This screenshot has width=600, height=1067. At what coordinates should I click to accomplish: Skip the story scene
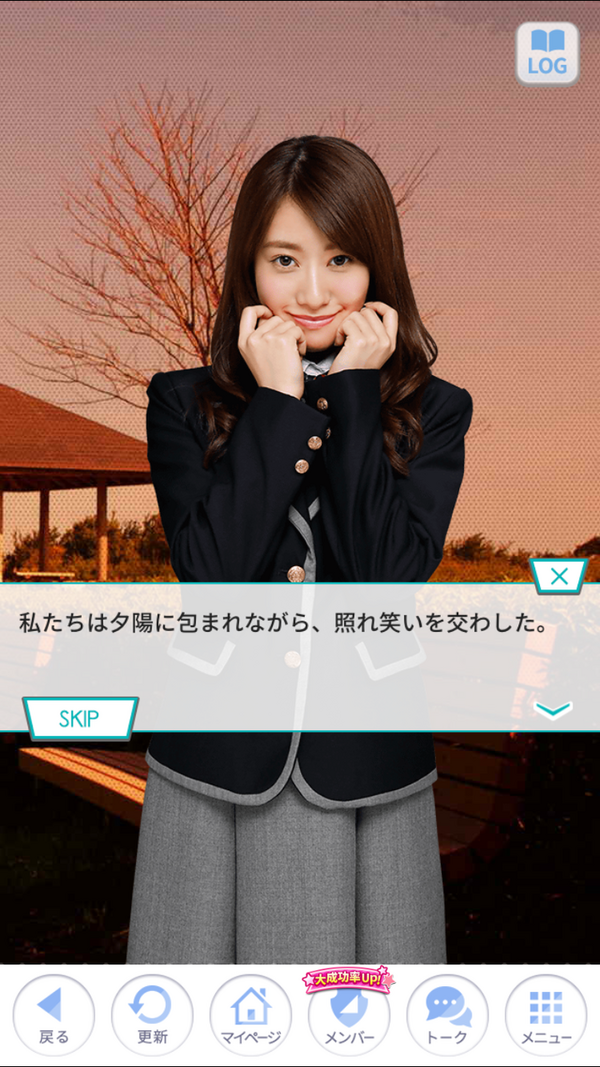point(80,719)
